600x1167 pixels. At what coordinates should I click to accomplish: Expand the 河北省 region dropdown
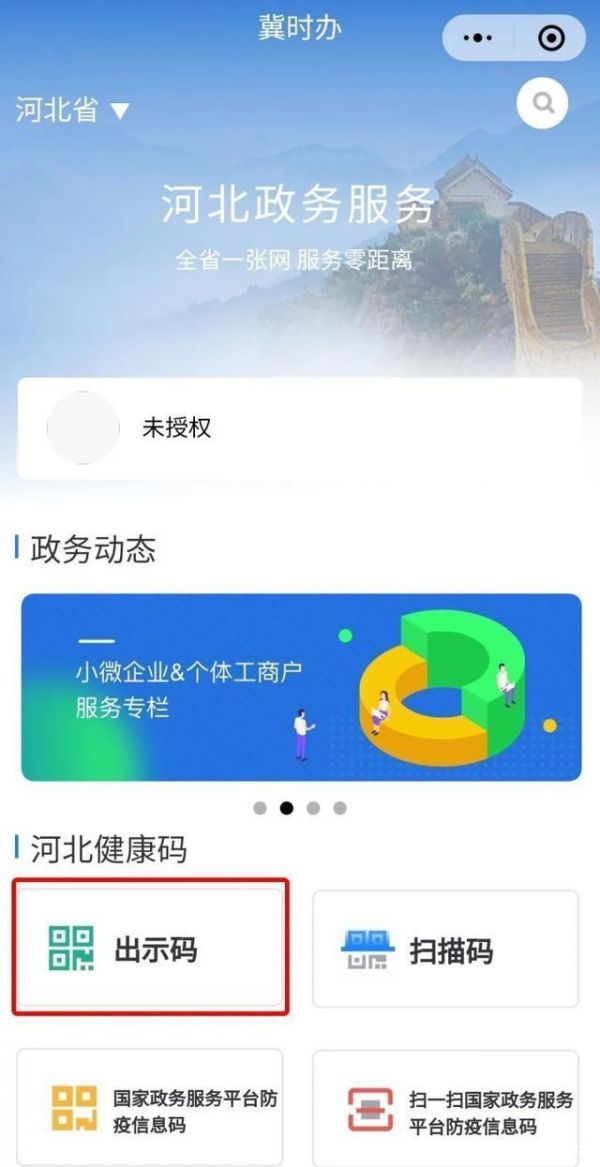73,110
